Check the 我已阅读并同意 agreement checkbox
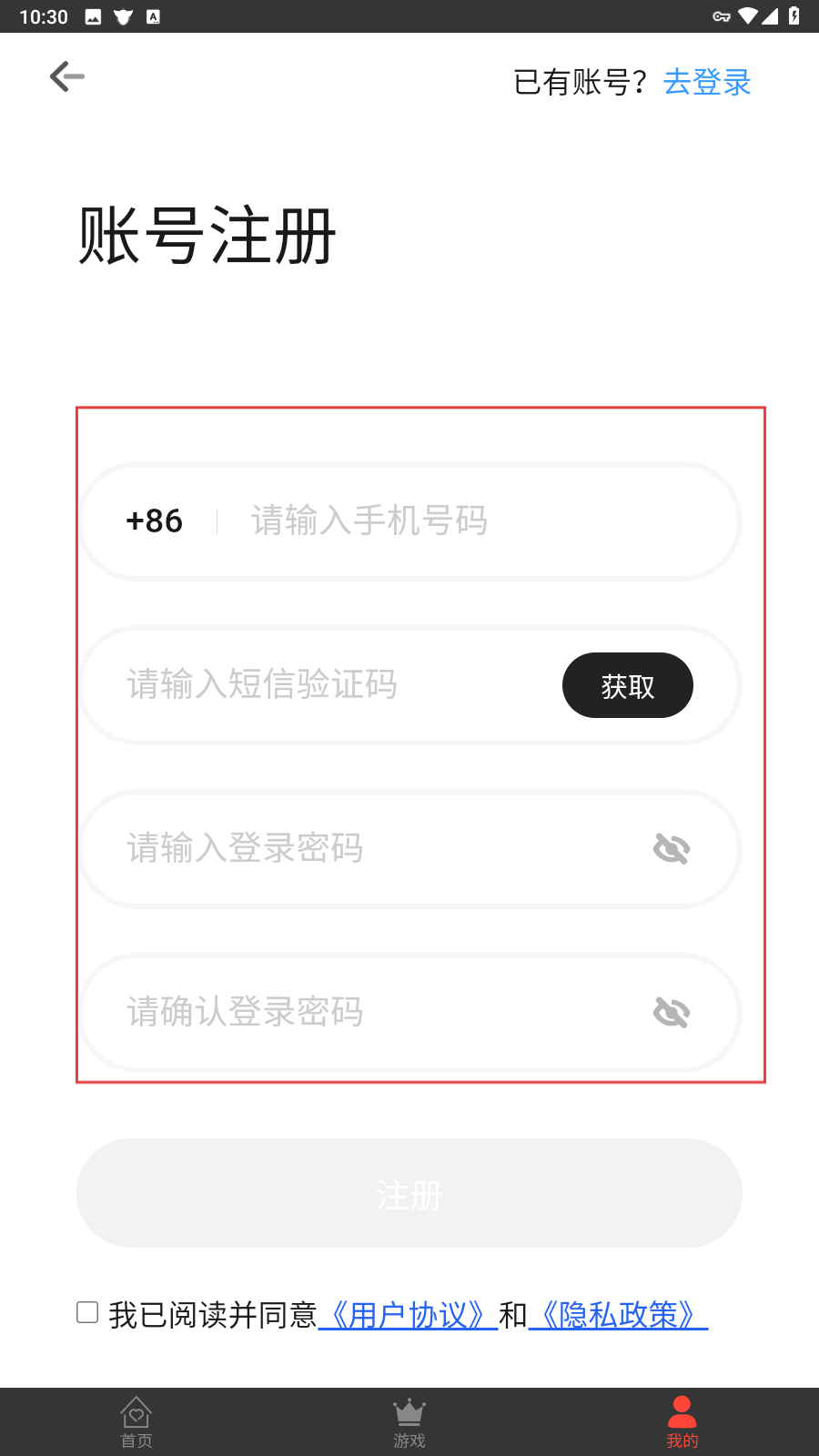 (x=87, y=1312)
